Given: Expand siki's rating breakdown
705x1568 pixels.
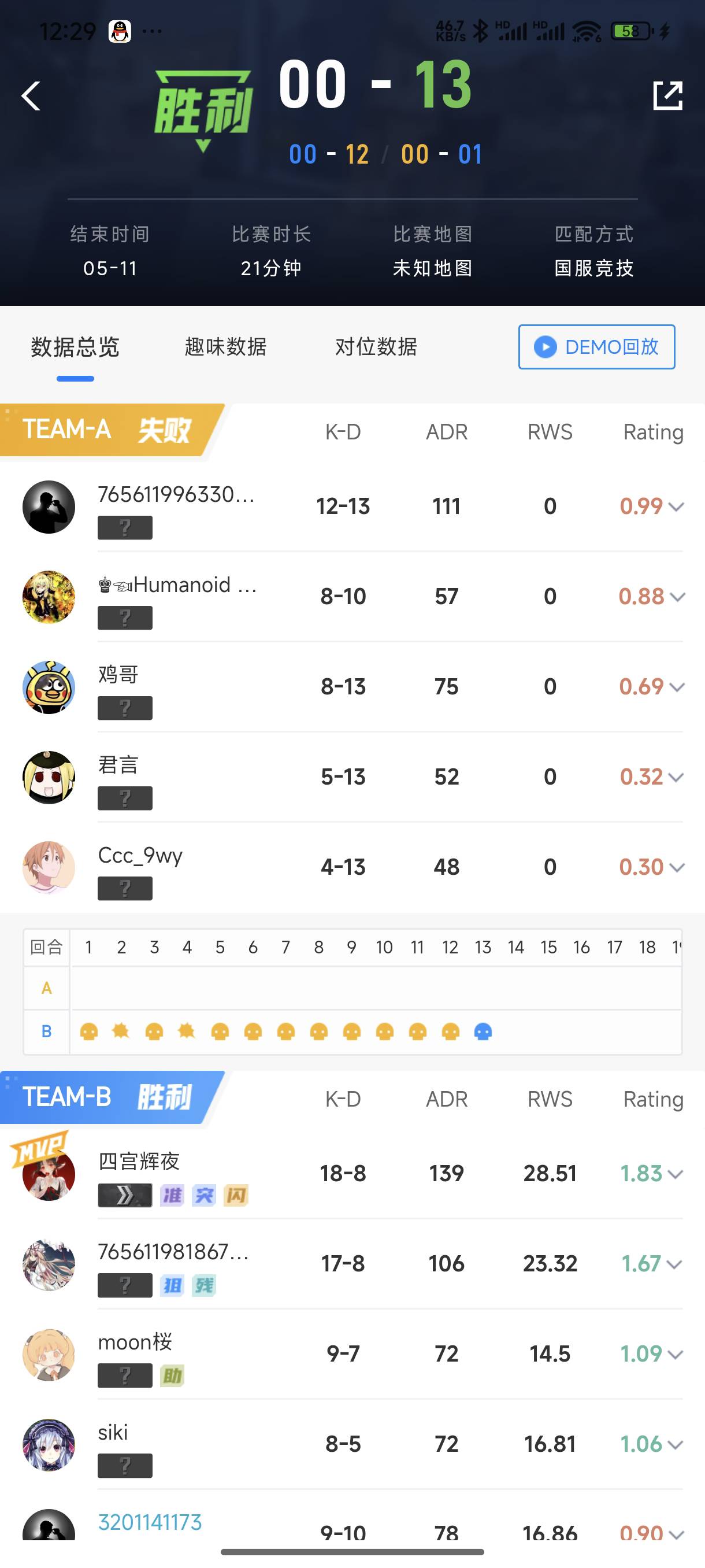Looking at the screenshot, I should click(x=675, y=1443).
